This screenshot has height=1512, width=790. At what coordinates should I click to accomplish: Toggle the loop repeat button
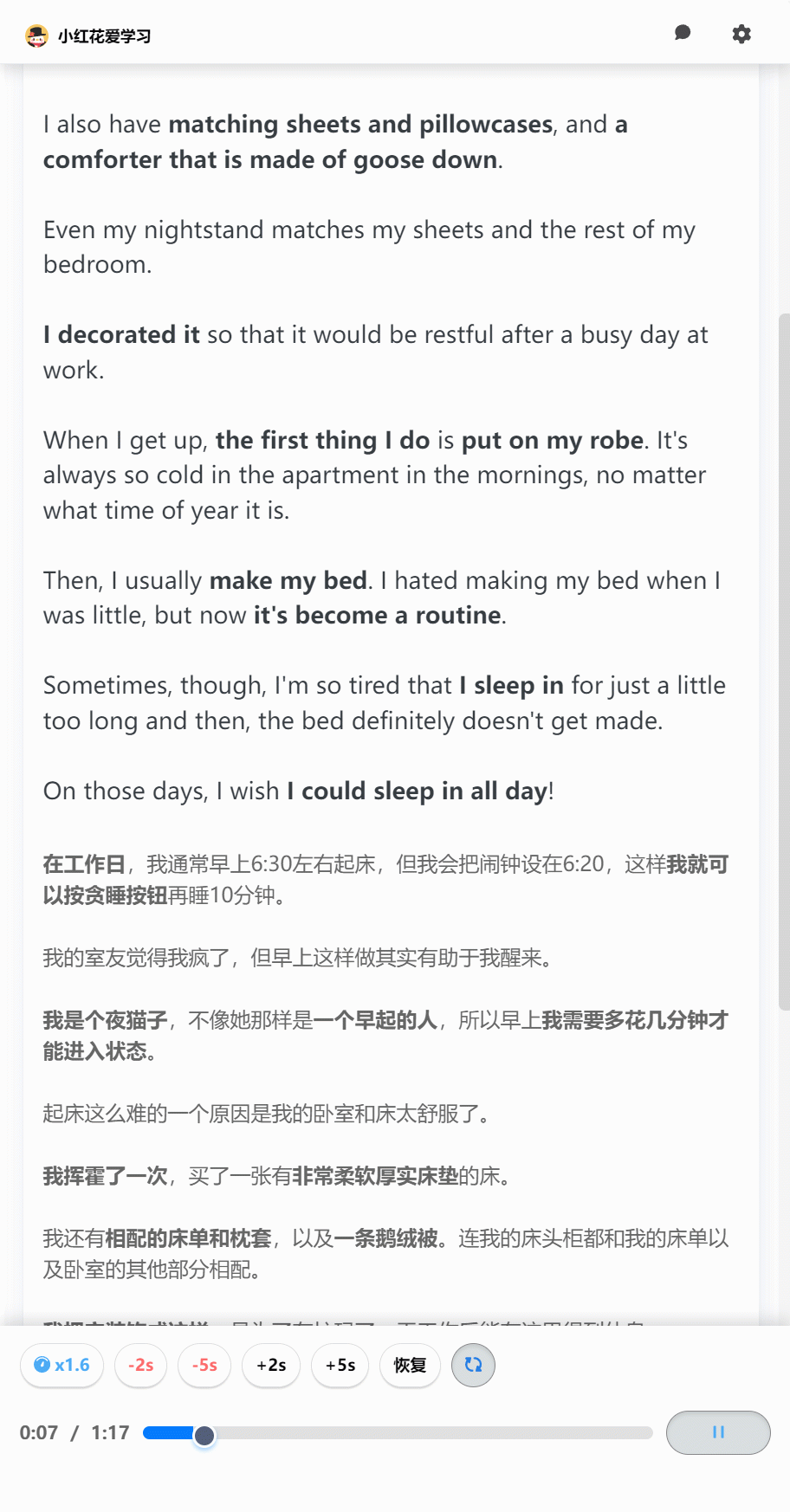(473, 1366)
